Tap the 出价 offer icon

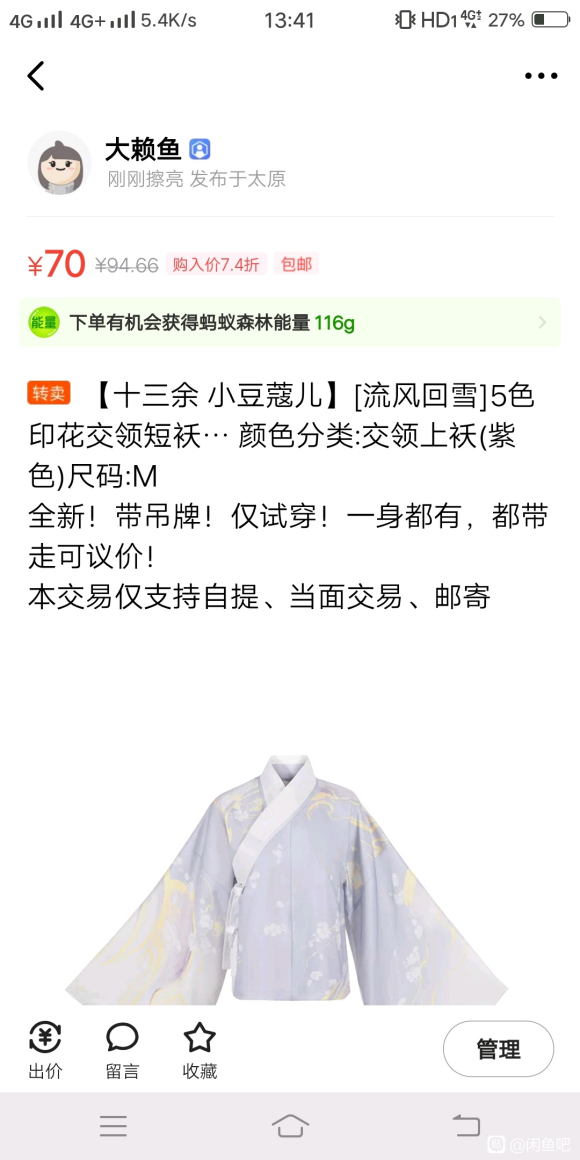pyautogui.click(x=45, y=1050)
